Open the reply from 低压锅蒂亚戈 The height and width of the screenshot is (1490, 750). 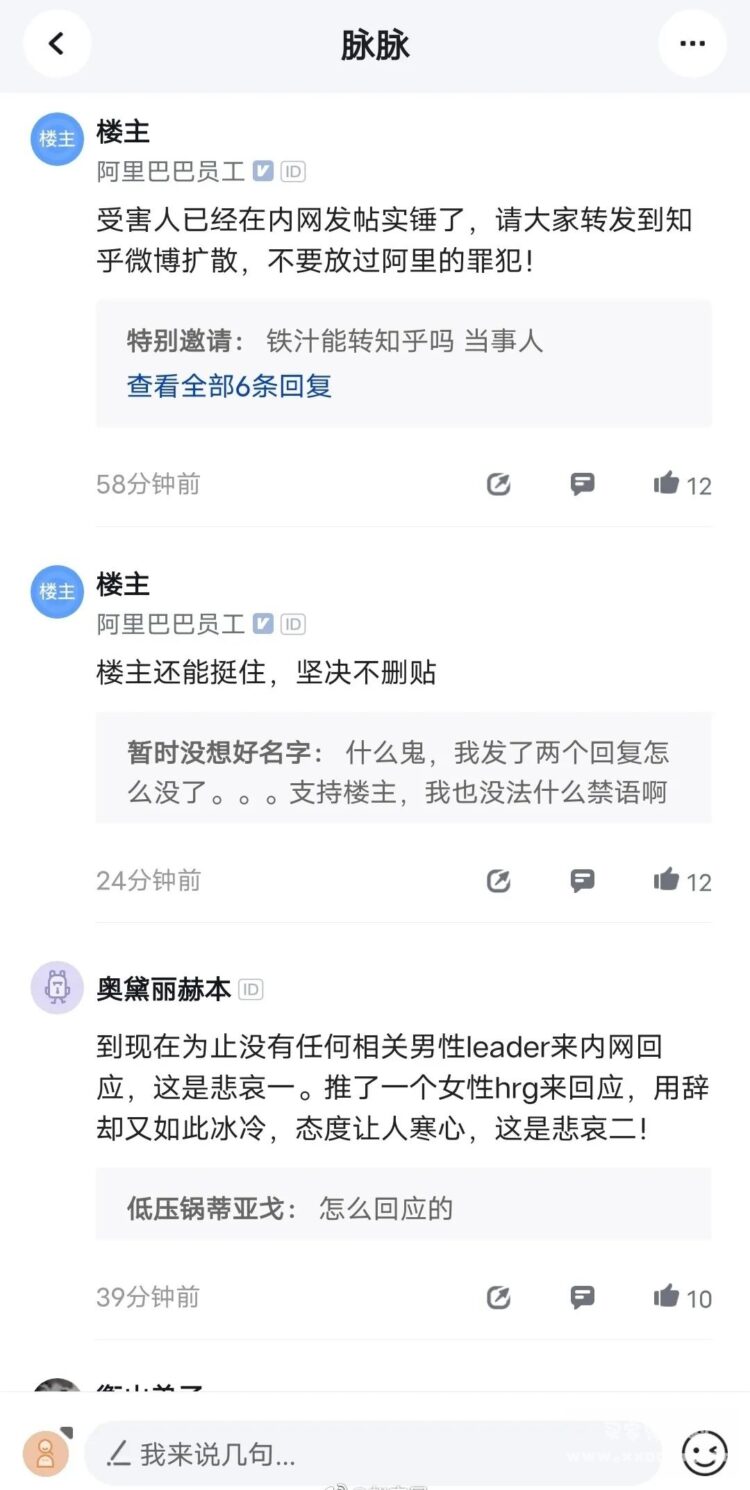tap(403, 1208)
